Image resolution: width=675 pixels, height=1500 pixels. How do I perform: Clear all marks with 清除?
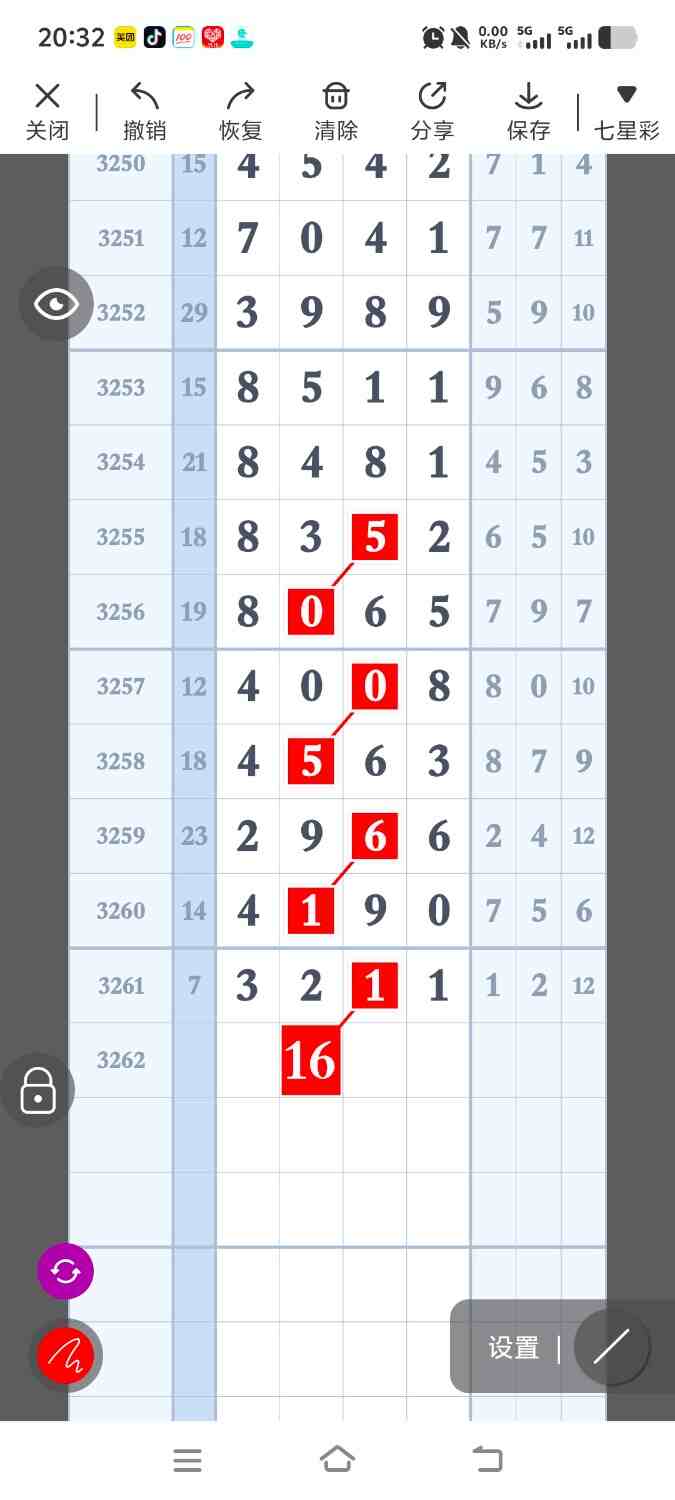coord(336,111)
